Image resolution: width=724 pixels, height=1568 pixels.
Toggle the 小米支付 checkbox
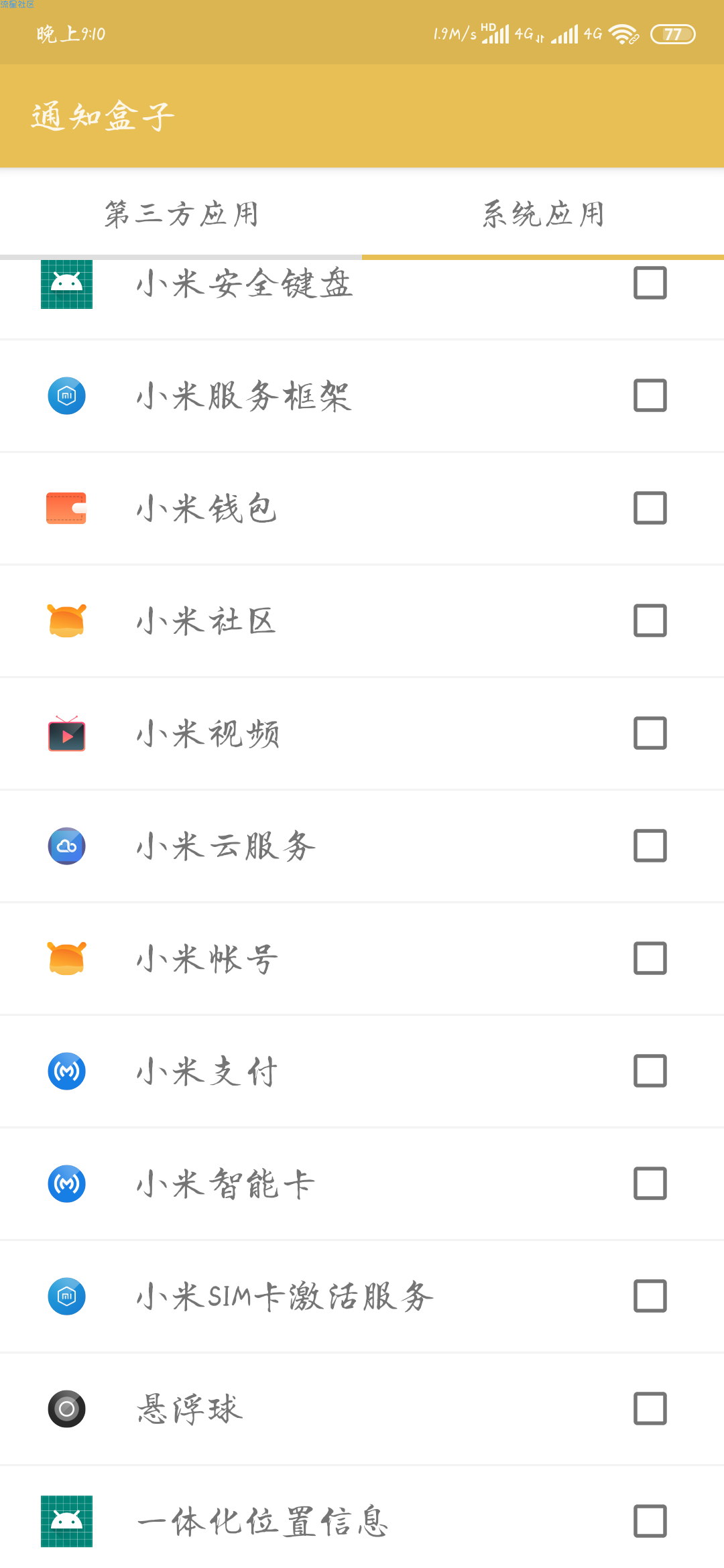tap(650, 1071)
